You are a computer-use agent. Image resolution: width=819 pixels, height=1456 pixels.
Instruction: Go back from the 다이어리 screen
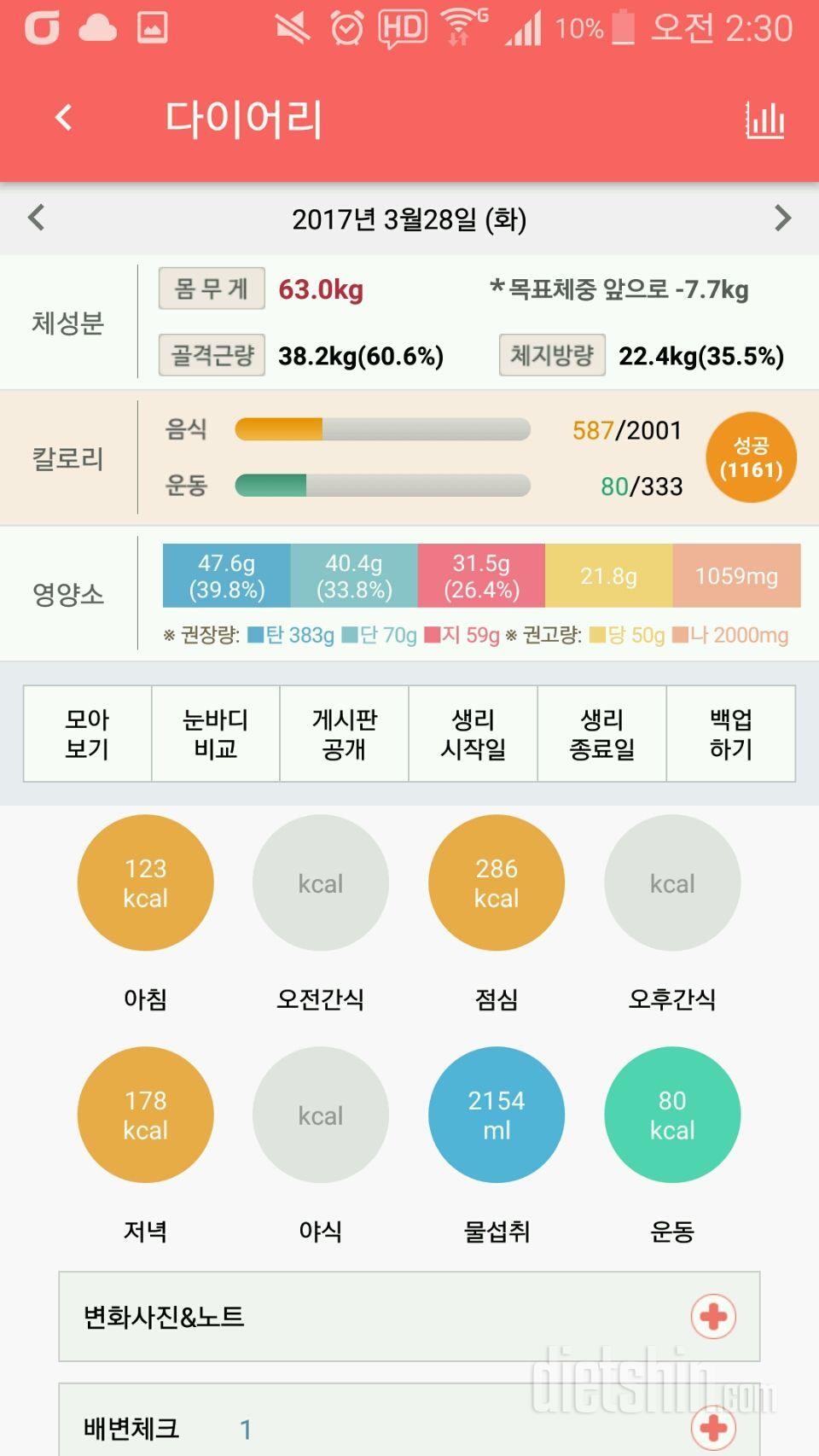click(63, 118)
